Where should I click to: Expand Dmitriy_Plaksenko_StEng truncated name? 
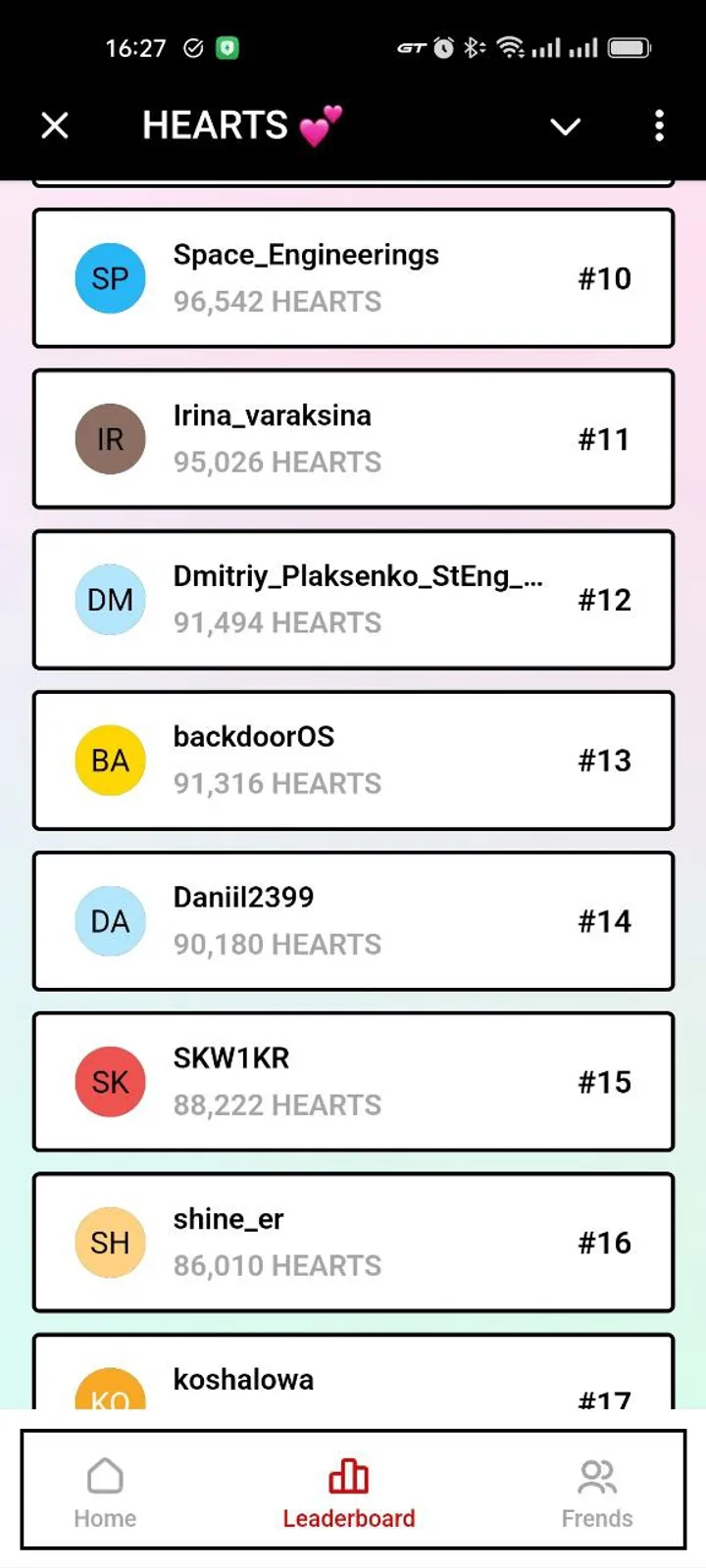coord(358,577)
